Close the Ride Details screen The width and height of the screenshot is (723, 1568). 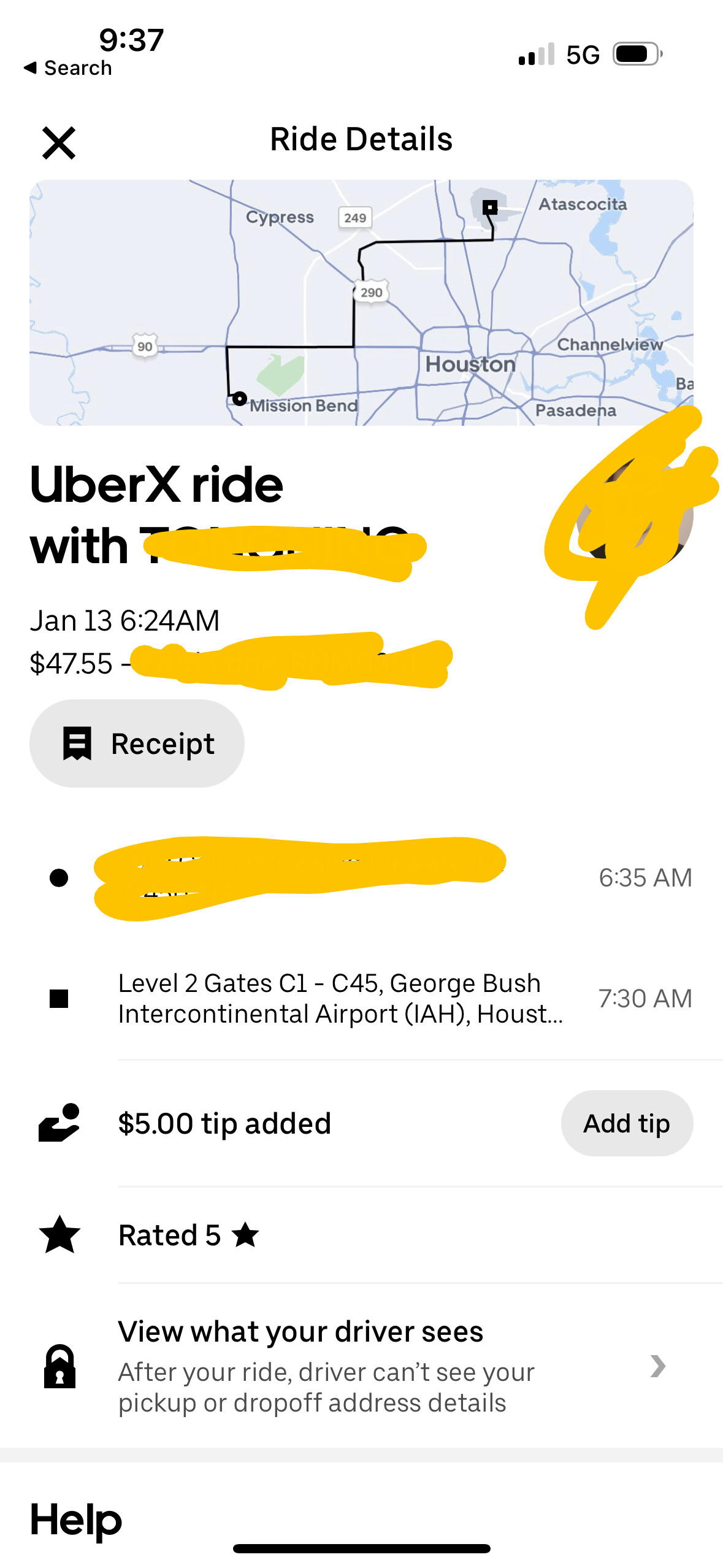(x=59, y=143)
